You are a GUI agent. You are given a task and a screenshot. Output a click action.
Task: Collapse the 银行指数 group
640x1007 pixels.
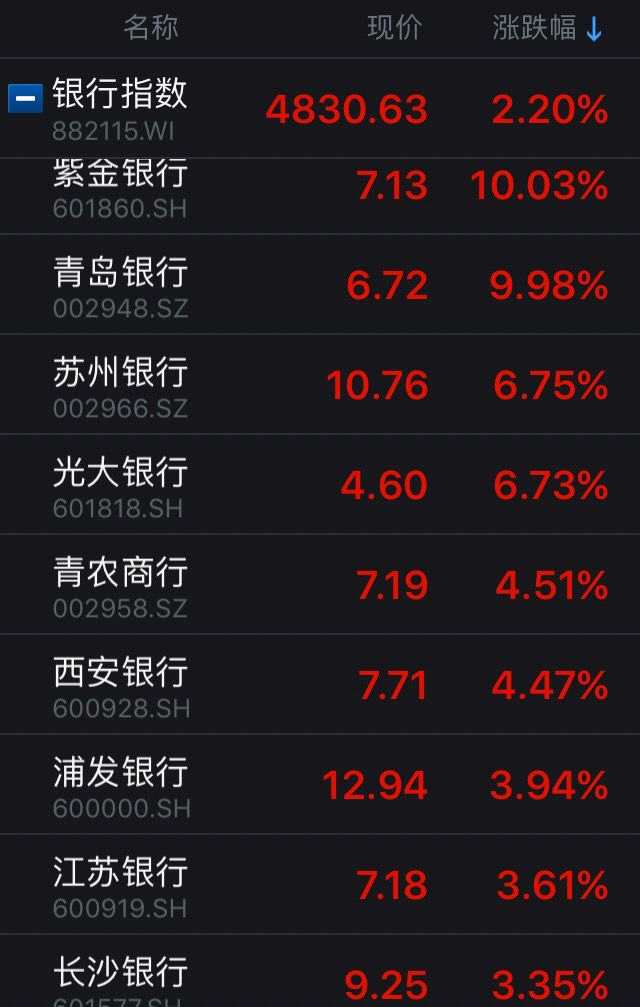click(25, 98)
